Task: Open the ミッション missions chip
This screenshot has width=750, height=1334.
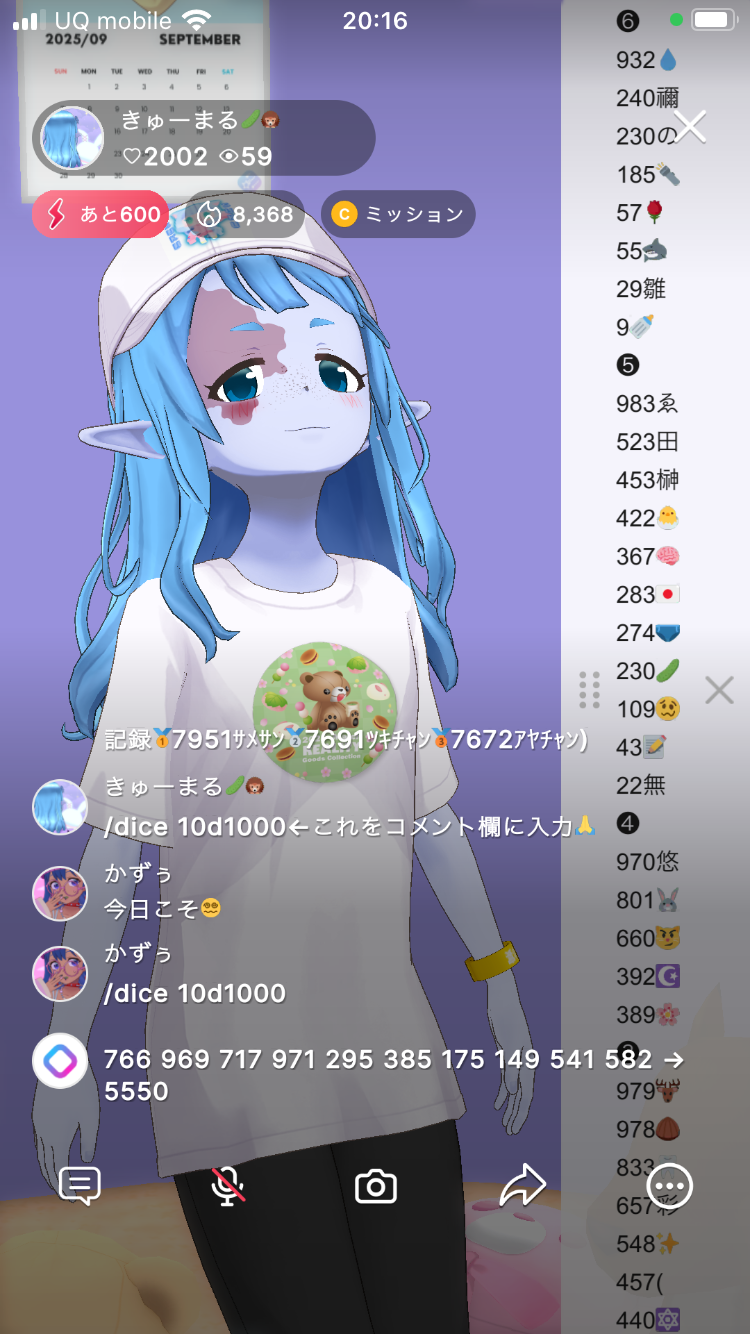Action: (398, 214)
